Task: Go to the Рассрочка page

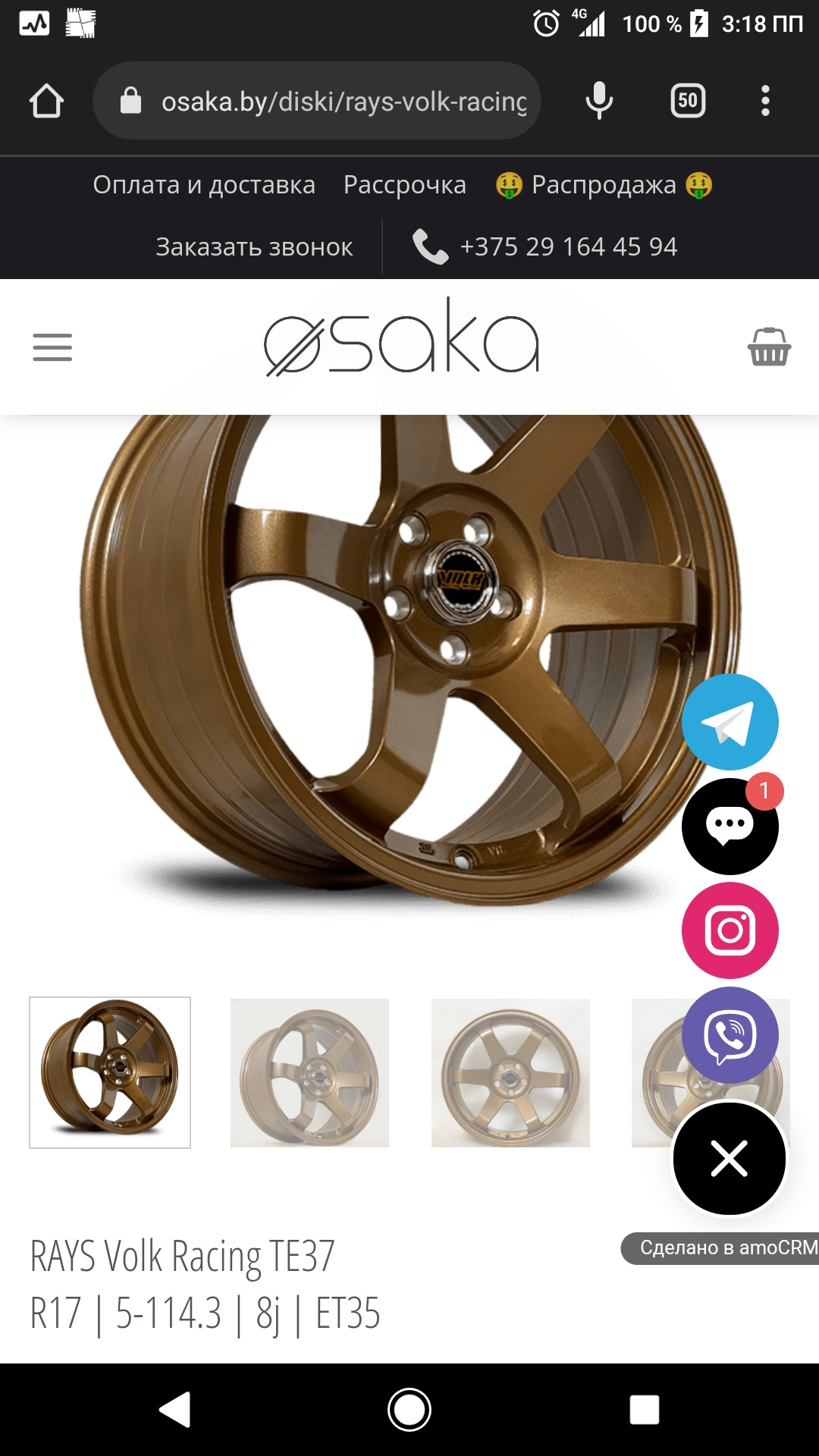Action: coord(404,184)
